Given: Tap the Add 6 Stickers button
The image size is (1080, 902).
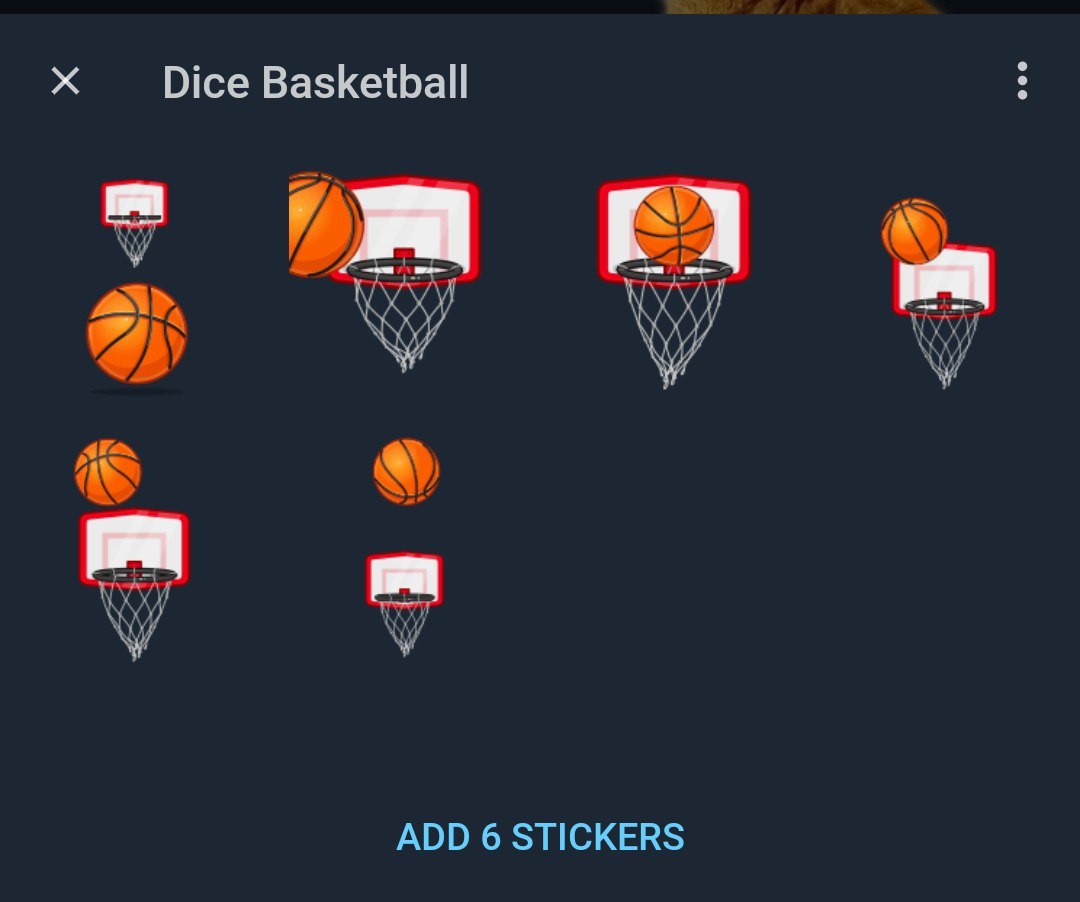Looking at the screenshot, I should 540,836.
